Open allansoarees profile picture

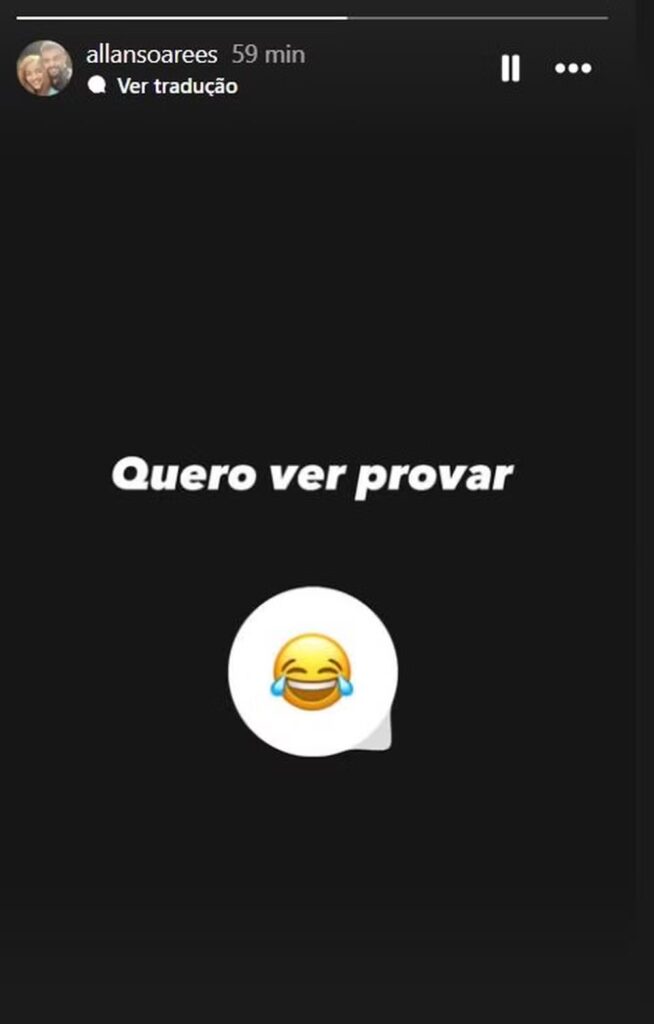(44, 68)
